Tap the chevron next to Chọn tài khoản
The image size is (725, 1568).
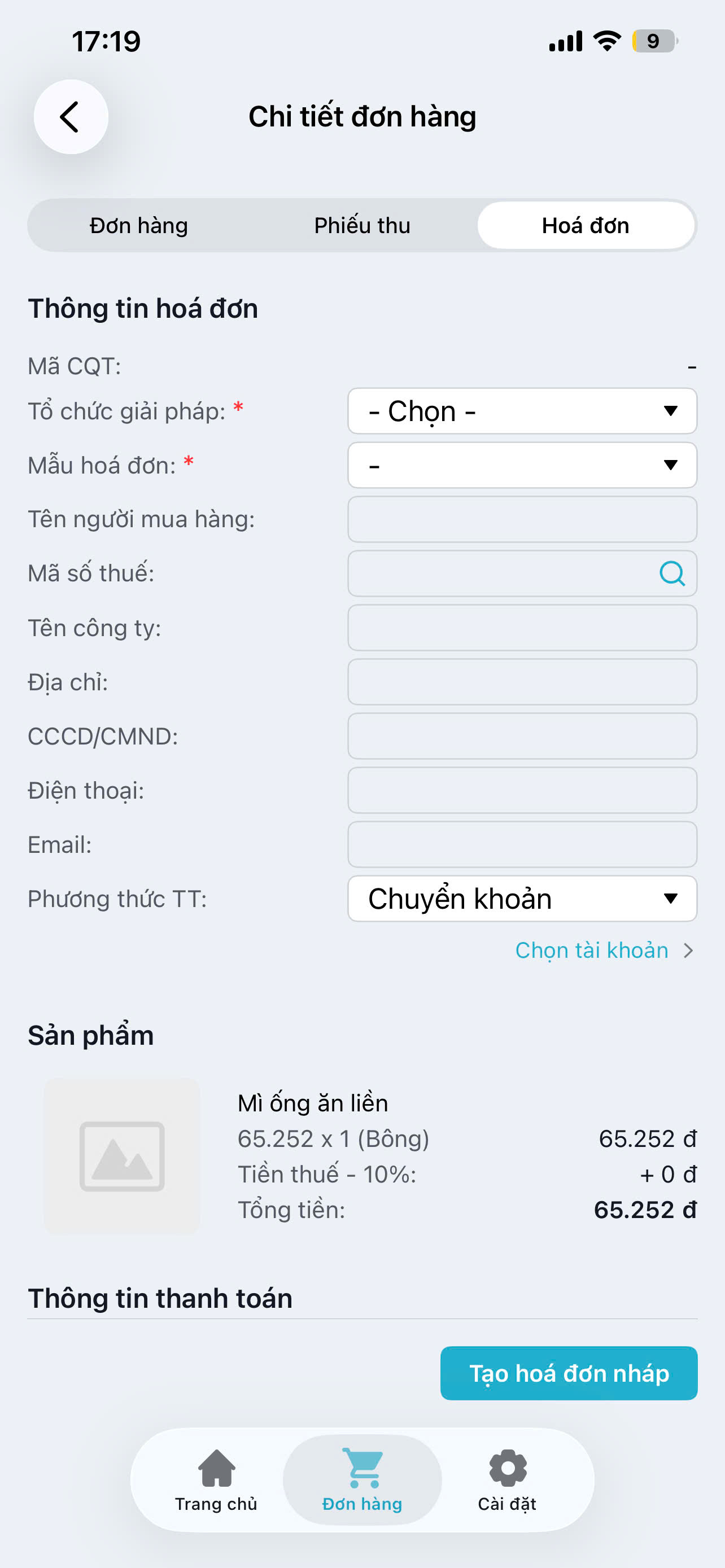[689, 949]
